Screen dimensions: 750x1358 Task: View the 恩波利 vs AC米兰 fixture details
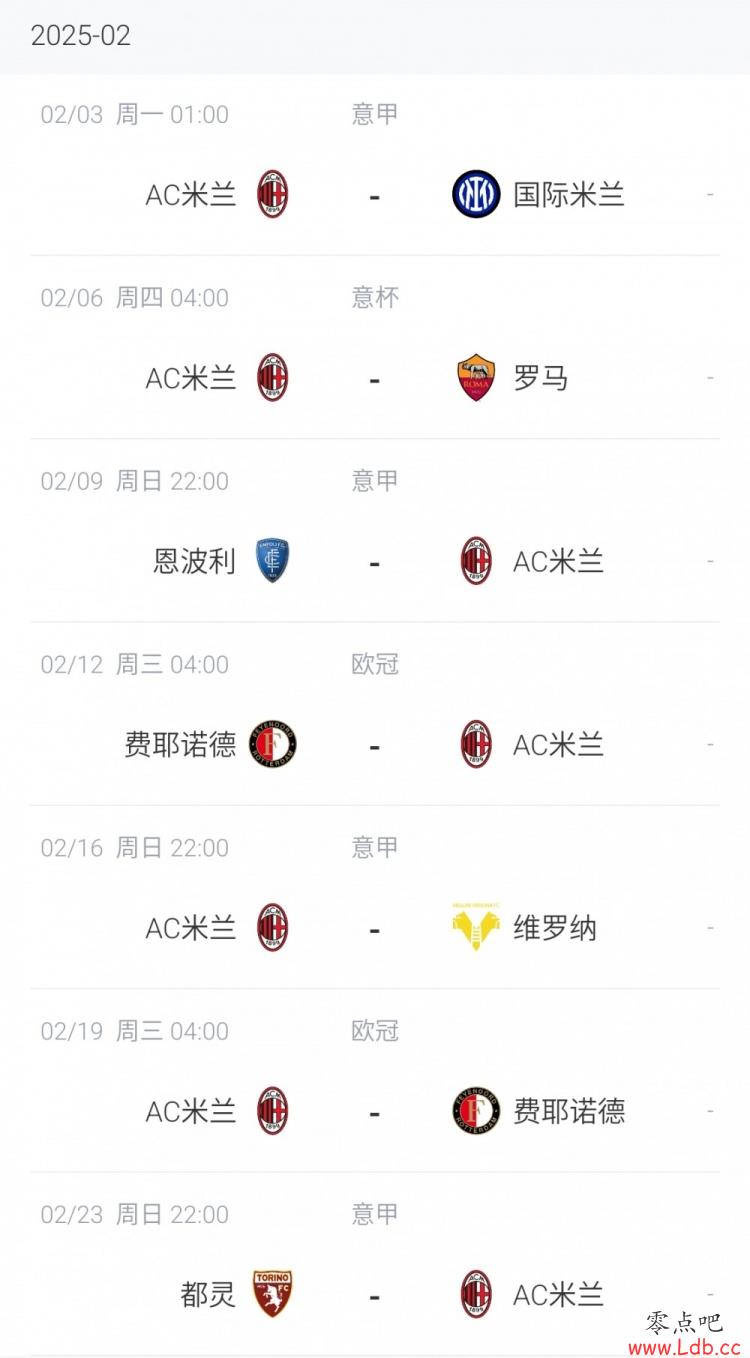(375, 530)
